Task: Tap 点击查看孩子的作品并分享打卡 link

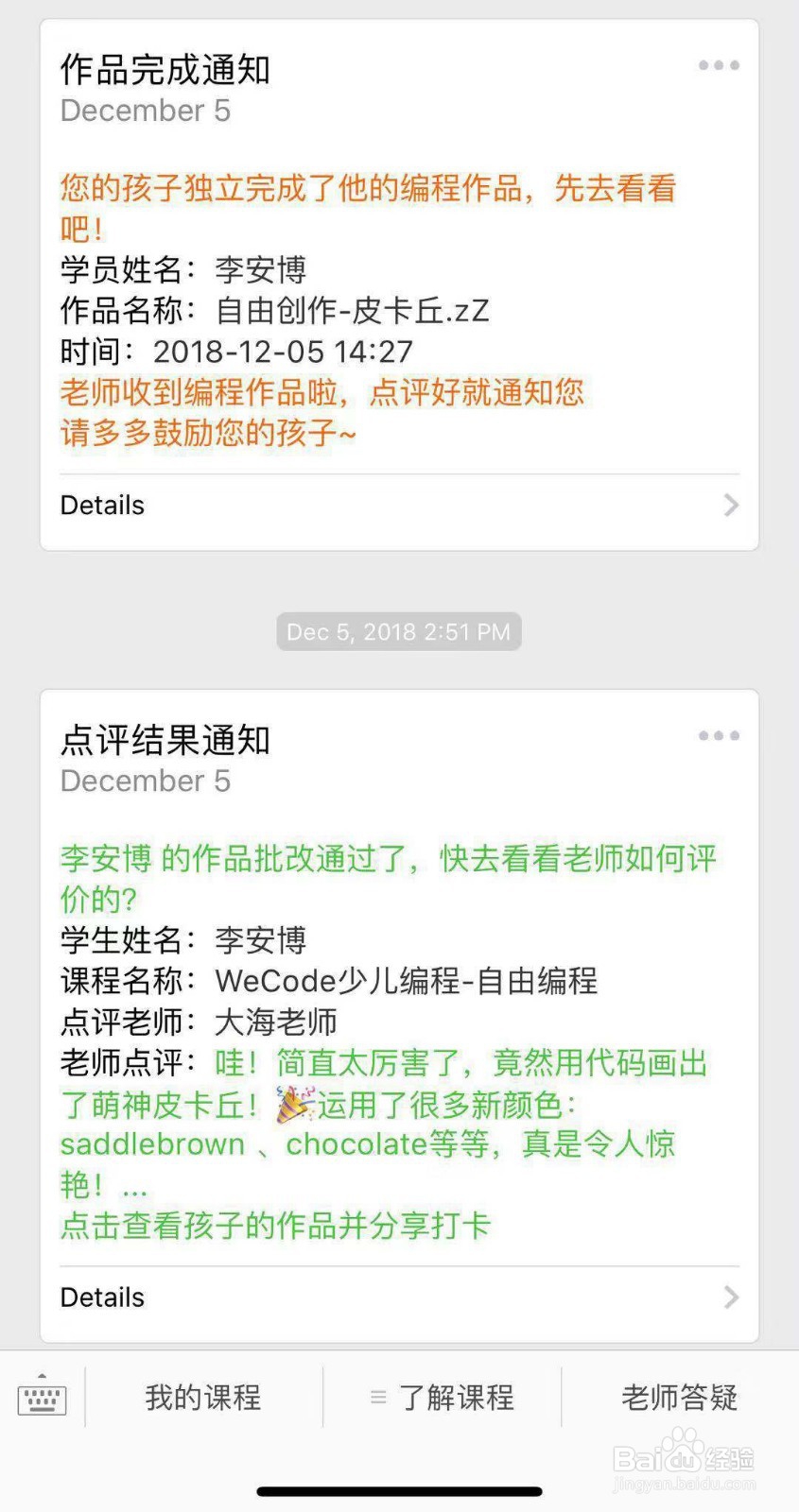Action: point(273,1226)
